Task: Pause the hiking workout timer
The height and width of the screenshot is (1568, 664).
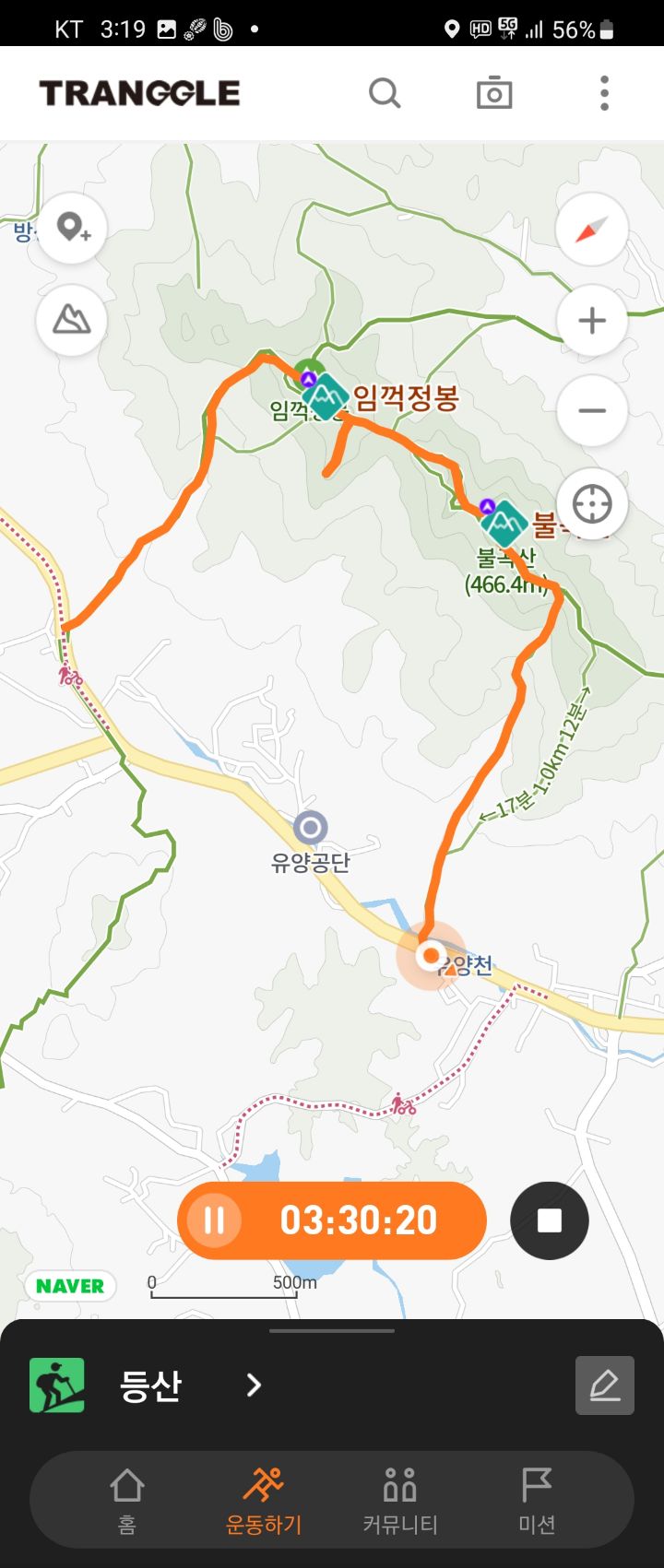Action: pos(215,1220)
